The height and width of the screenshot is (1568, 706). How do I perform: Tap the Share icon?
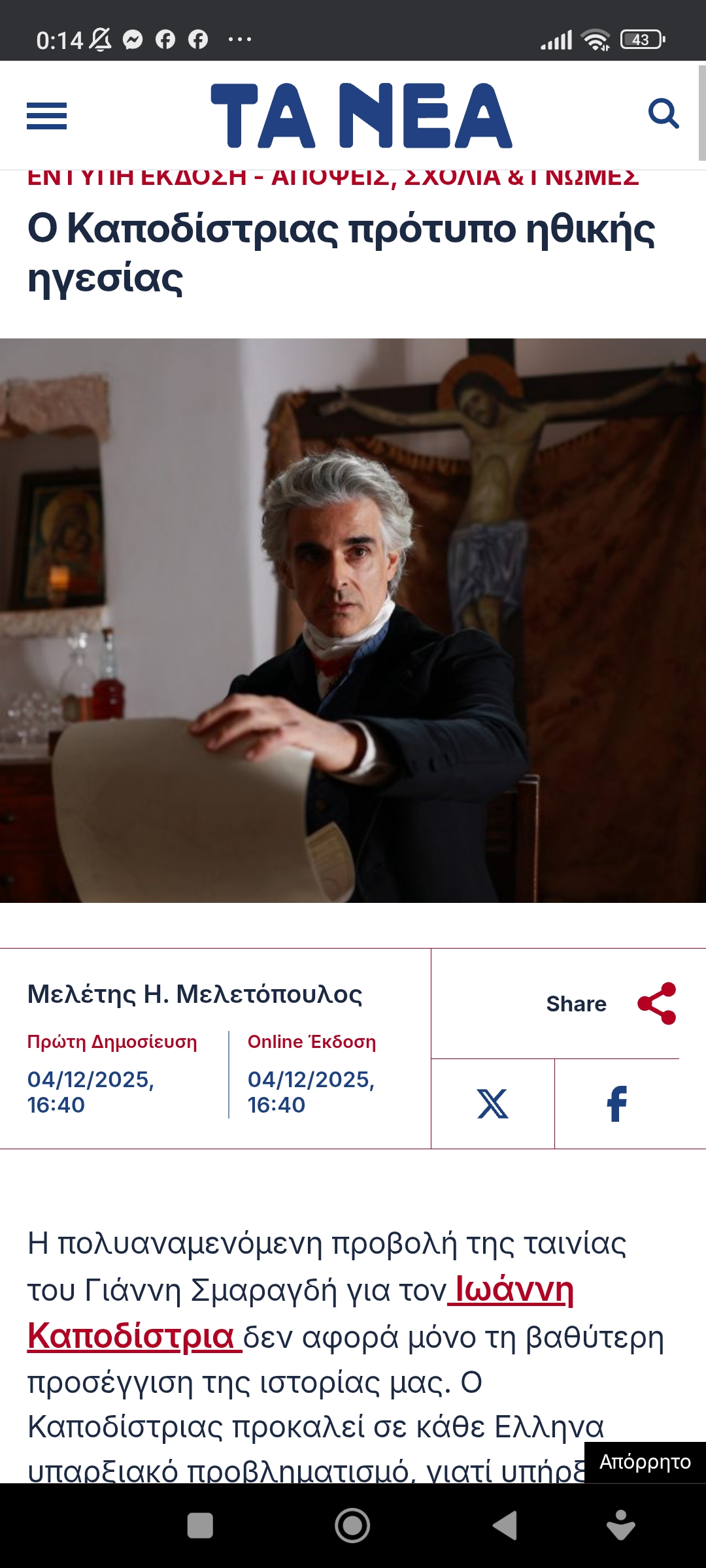coord(656,1004)
